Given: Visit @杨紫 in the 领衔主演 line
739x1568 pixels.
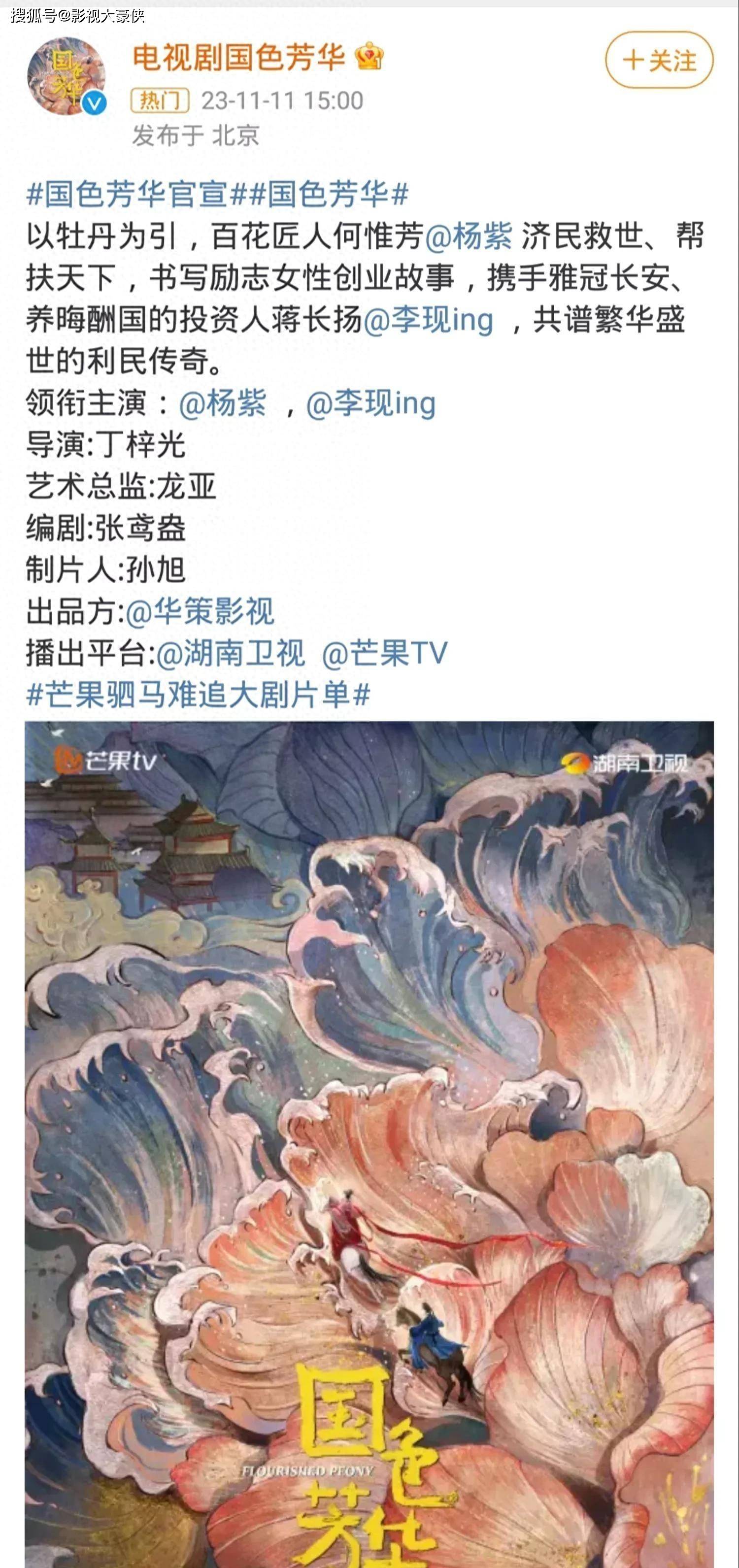Looking at the screenshot, I should [222, 403].
